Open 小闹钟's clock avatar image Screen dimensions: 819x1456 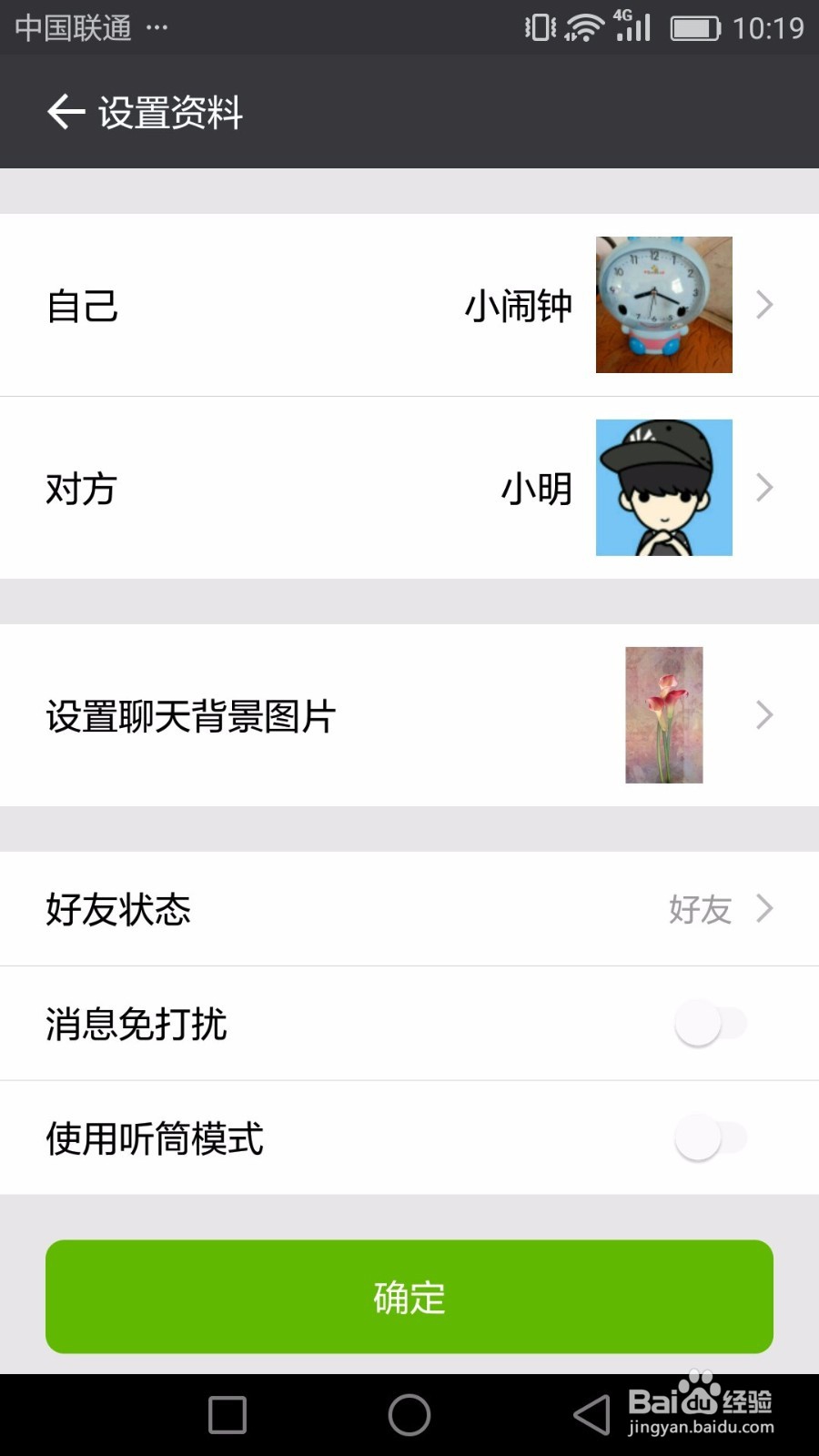coord(662,305)
